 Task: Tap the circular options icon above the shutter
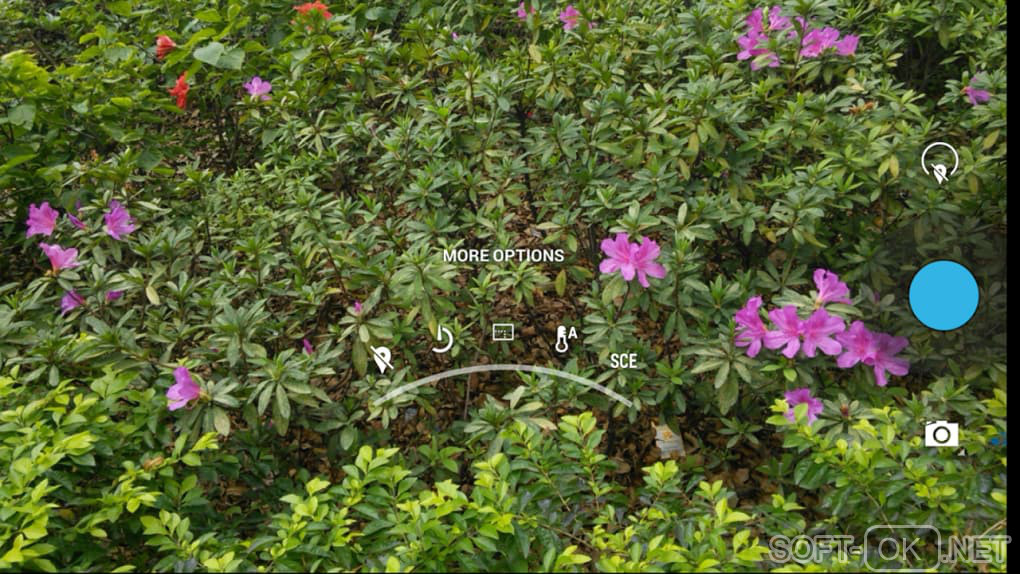tap(939, 162)
